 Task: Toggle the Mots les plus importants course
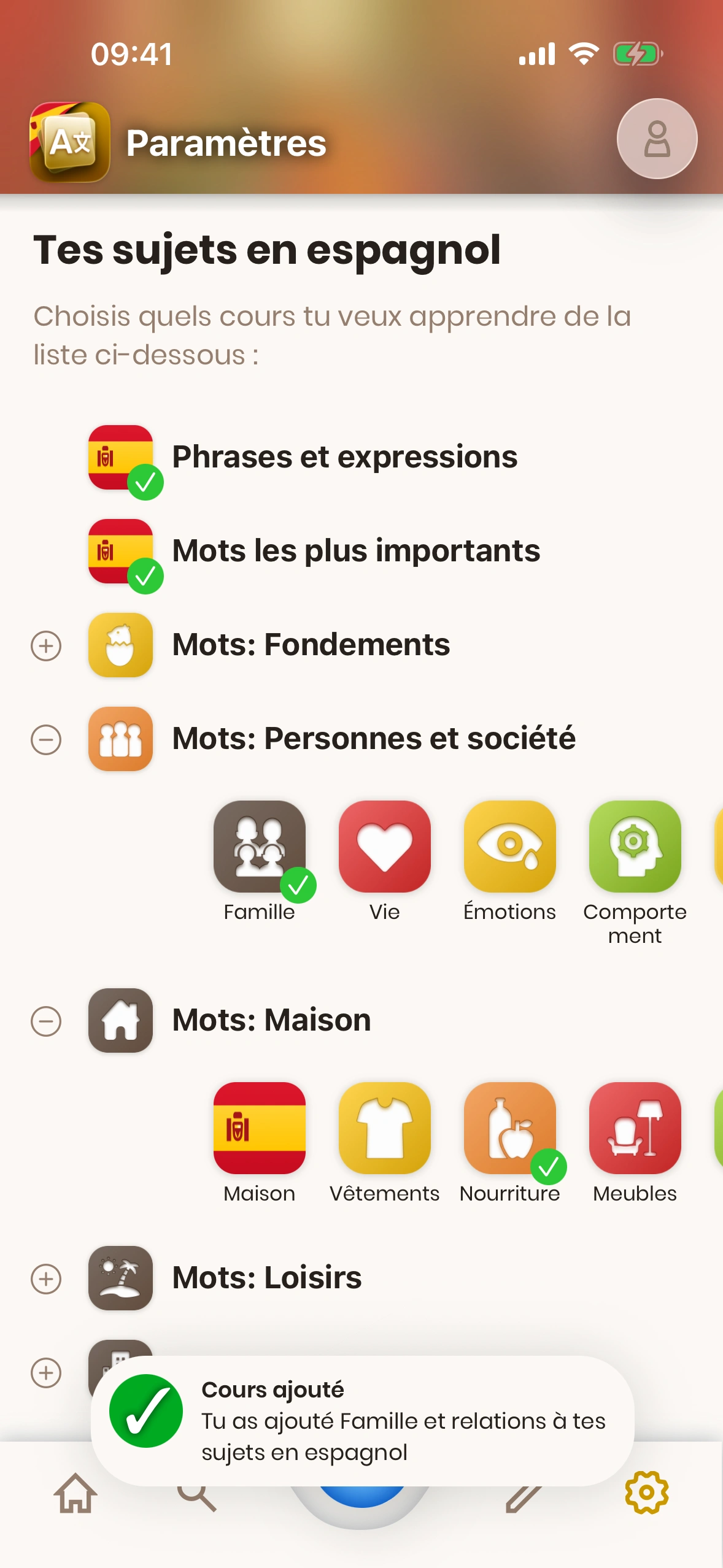tap(121, 551)
